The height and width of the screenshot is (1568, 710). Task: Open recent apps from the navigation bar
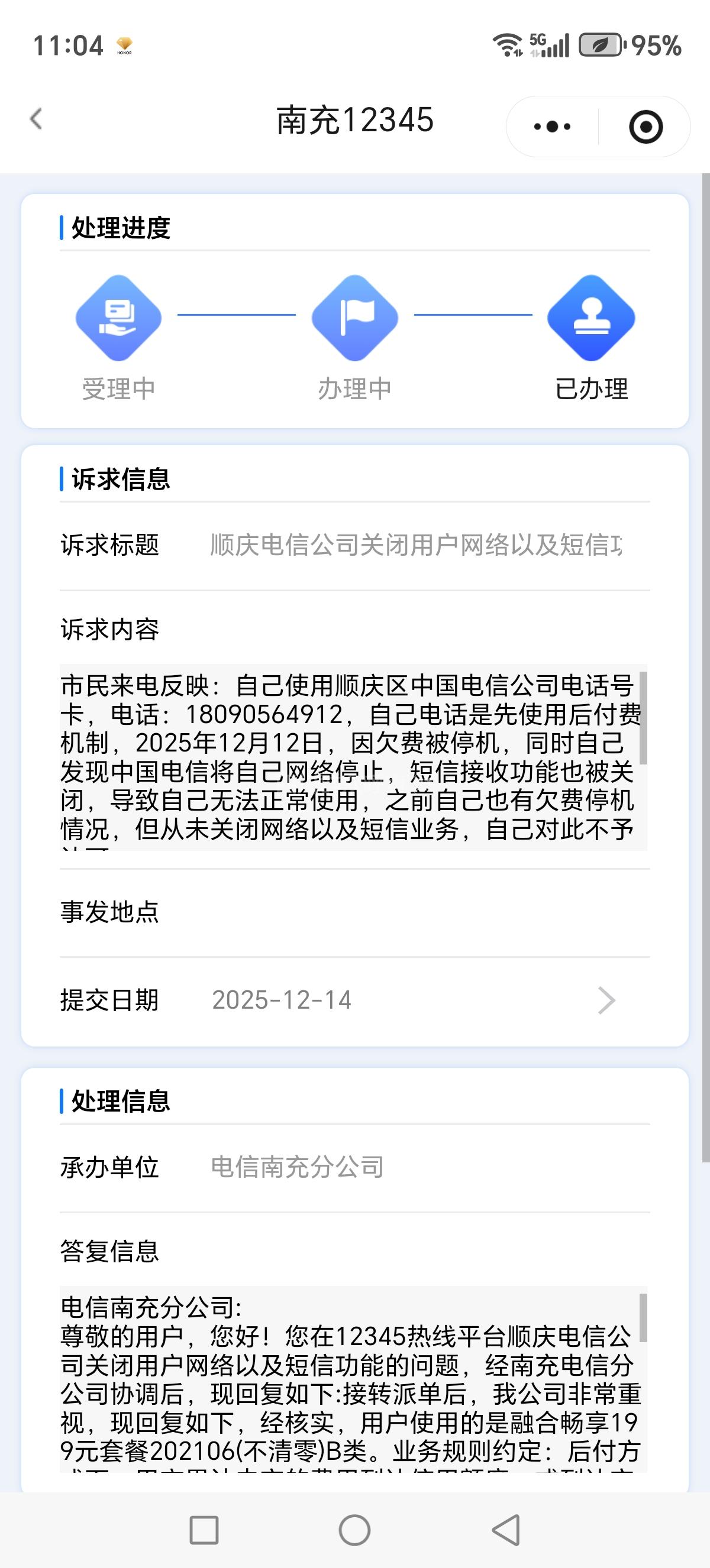204,1530
